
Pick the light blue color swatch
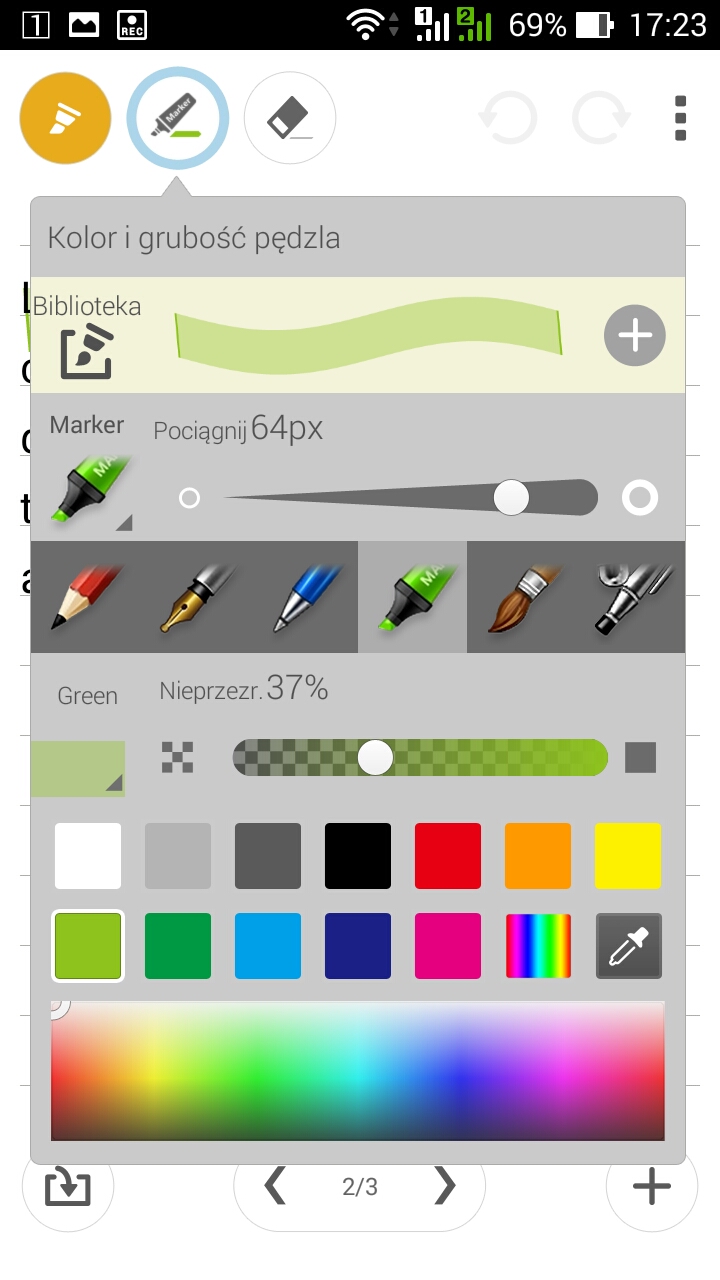[268, 946]
